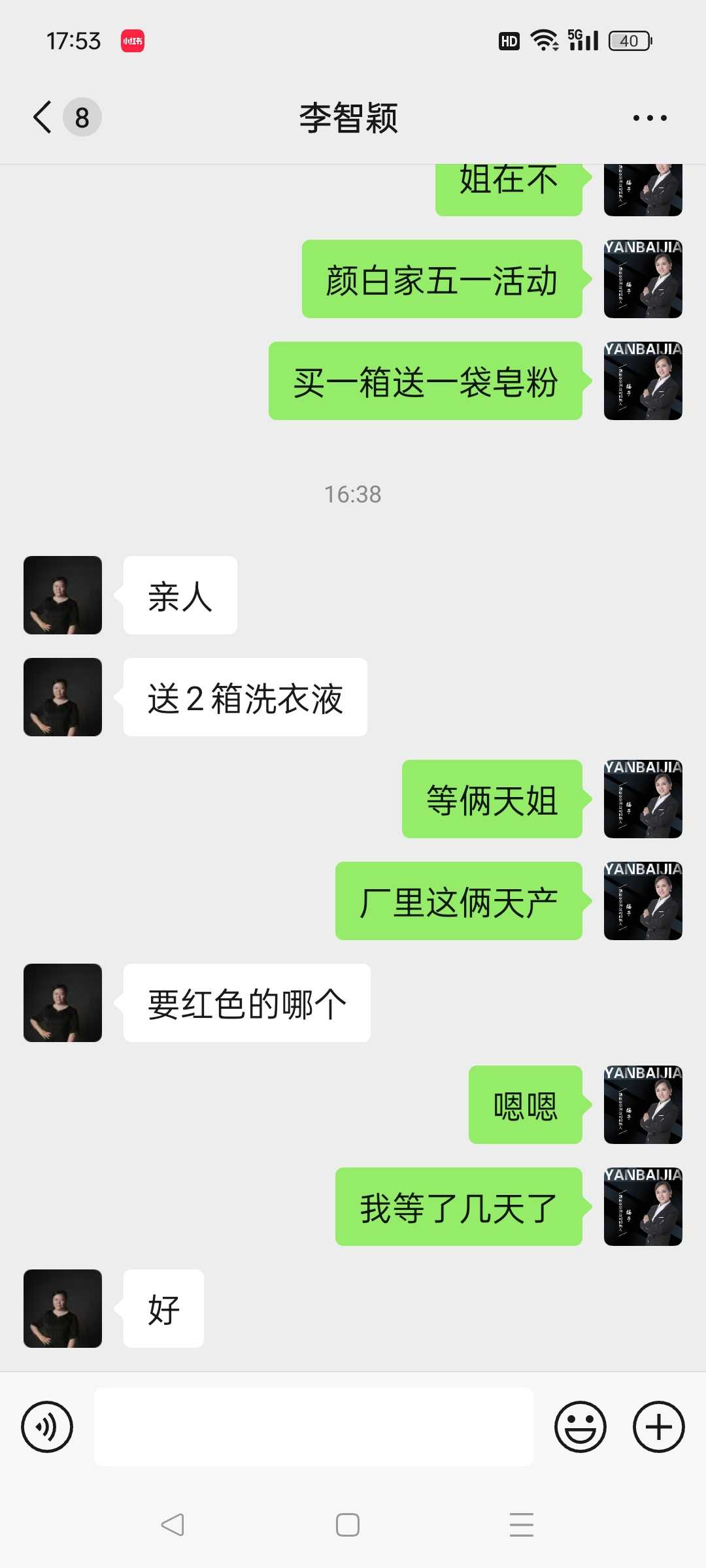
Task: Tap own avatar beside "颜白家五一活动"
Action: coord(643,279)
